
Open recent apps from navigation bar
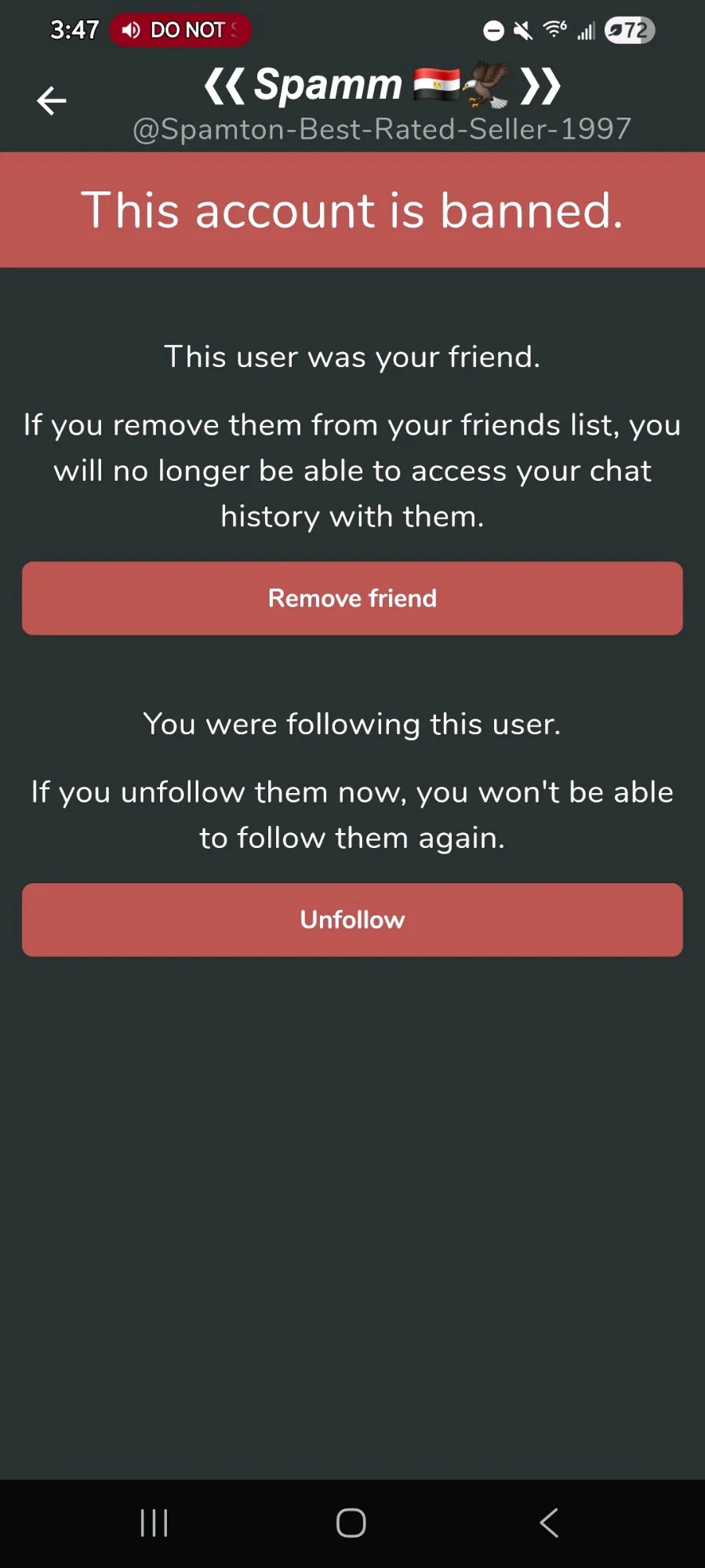point(154,1523)
